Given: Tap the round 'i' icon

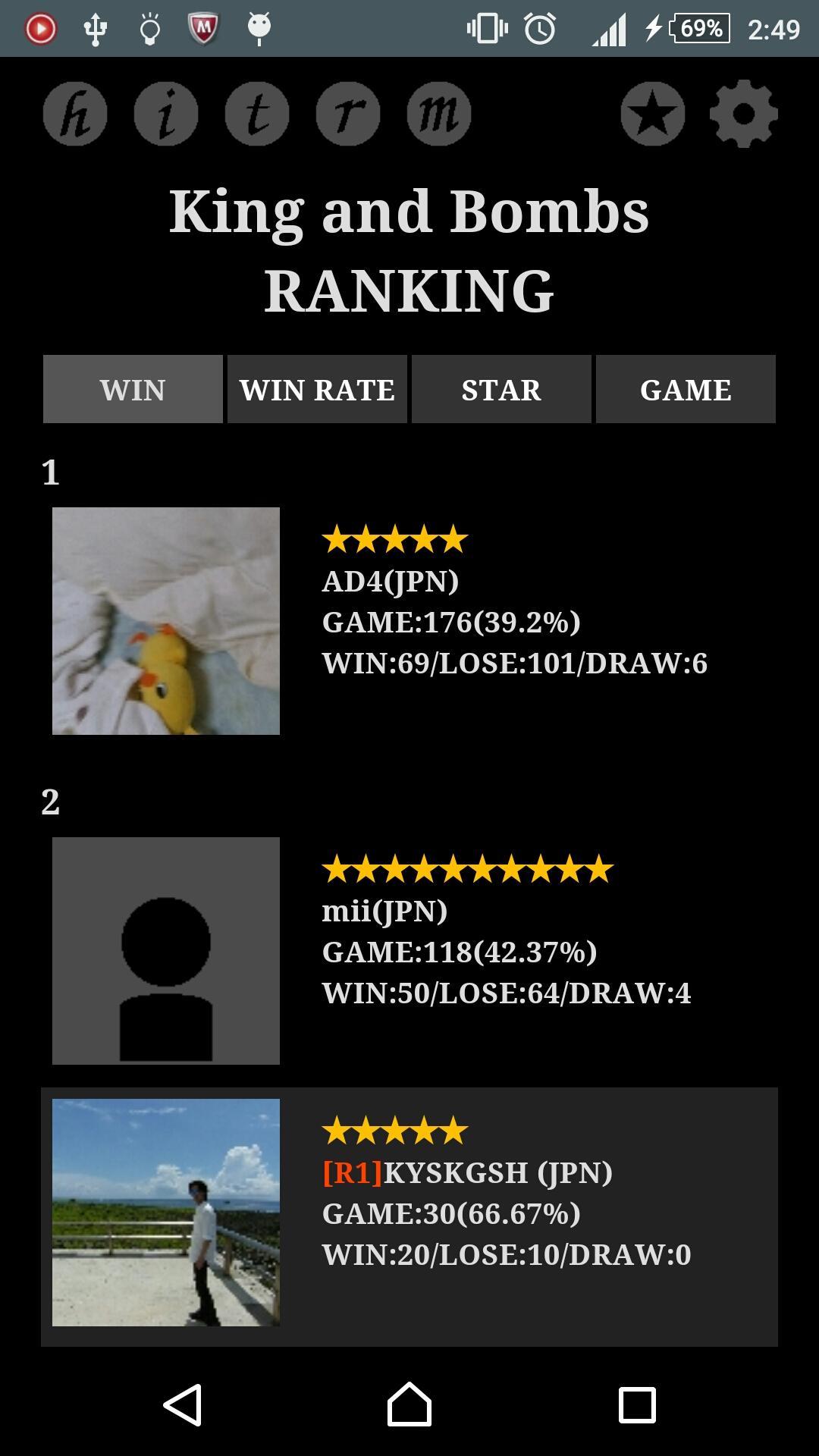Looking at the screenshot, I should point(166,114).
